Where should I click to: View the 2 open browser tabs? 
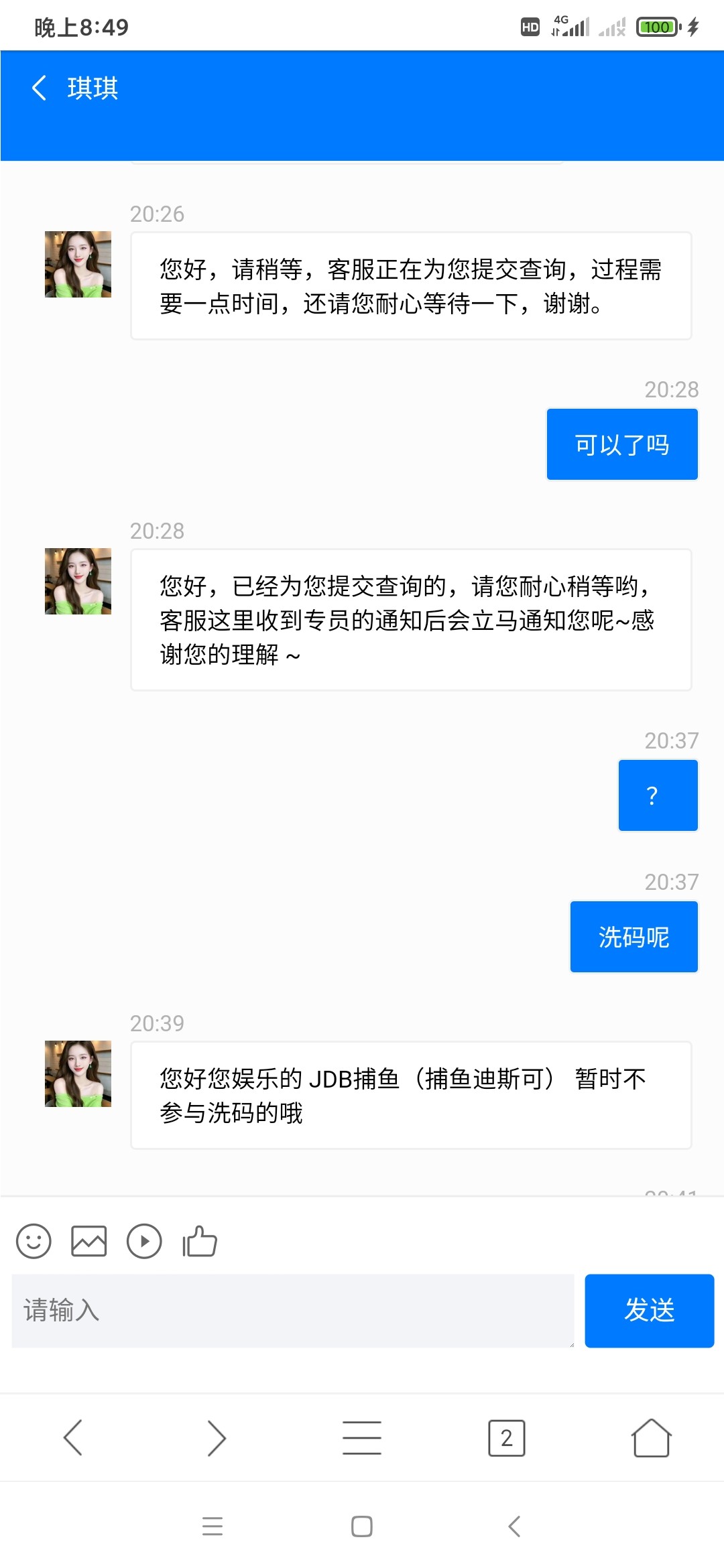pos(507,1437)
